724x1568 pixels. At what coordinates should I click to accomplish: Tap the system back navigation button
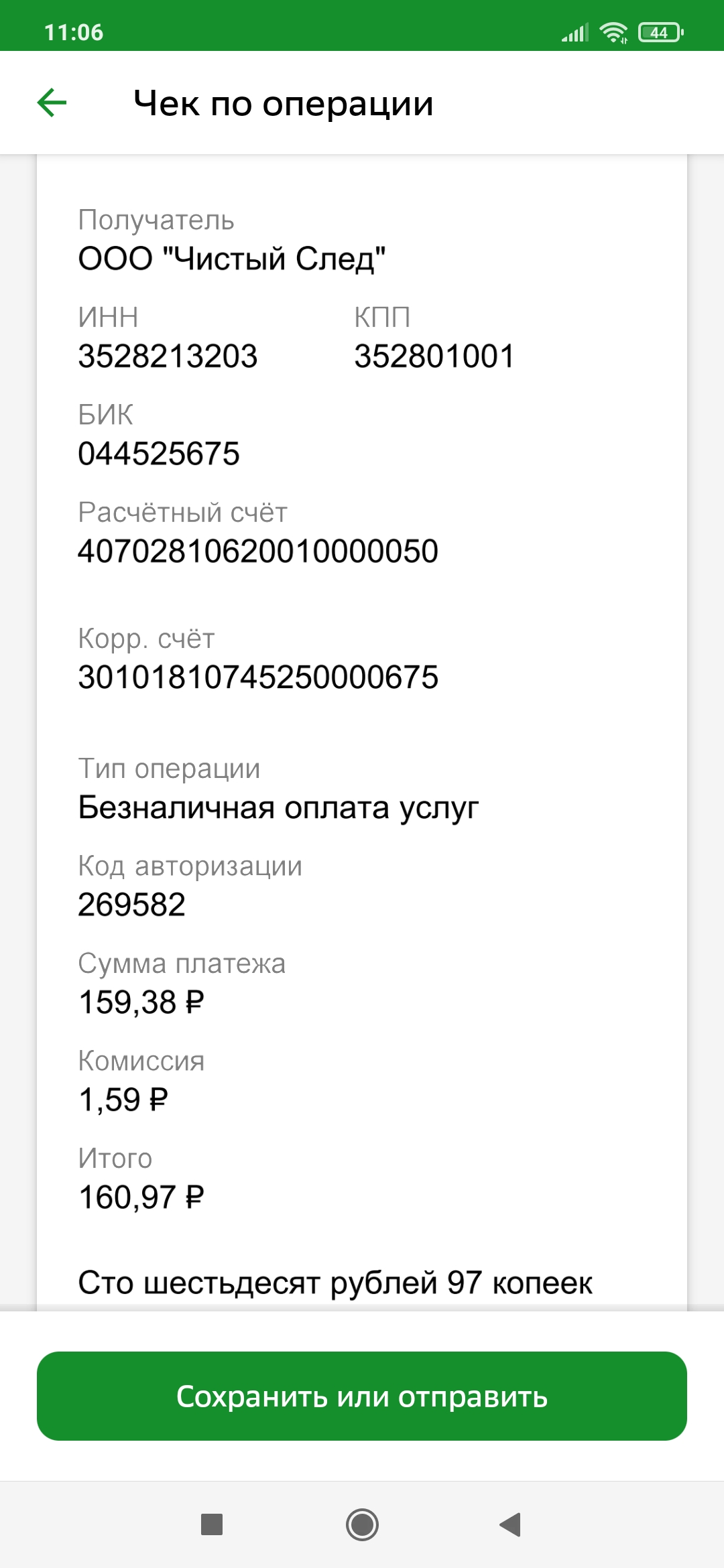point(511,1524)
